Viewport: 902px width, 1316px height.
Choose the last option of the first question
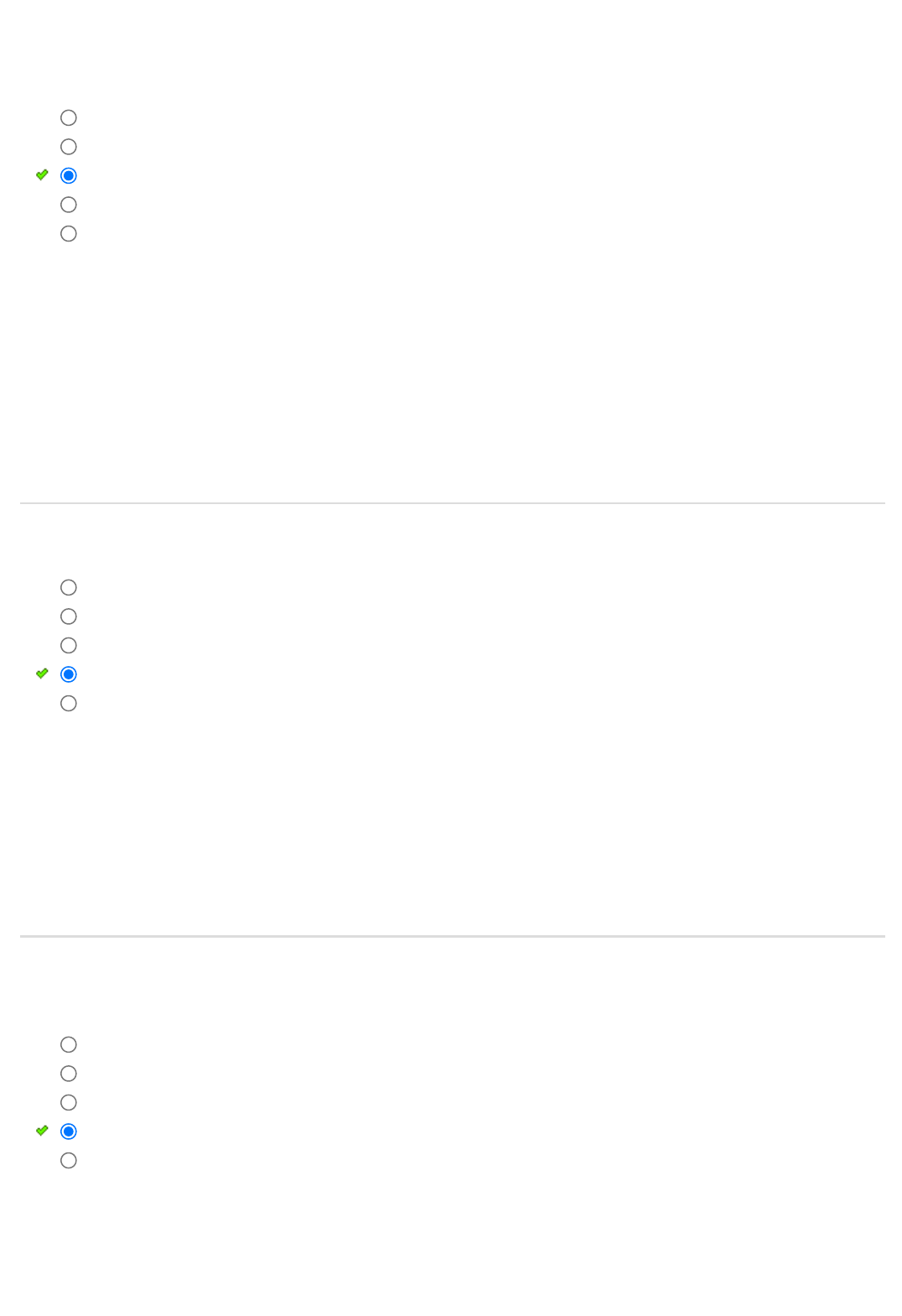click(69, 234)
